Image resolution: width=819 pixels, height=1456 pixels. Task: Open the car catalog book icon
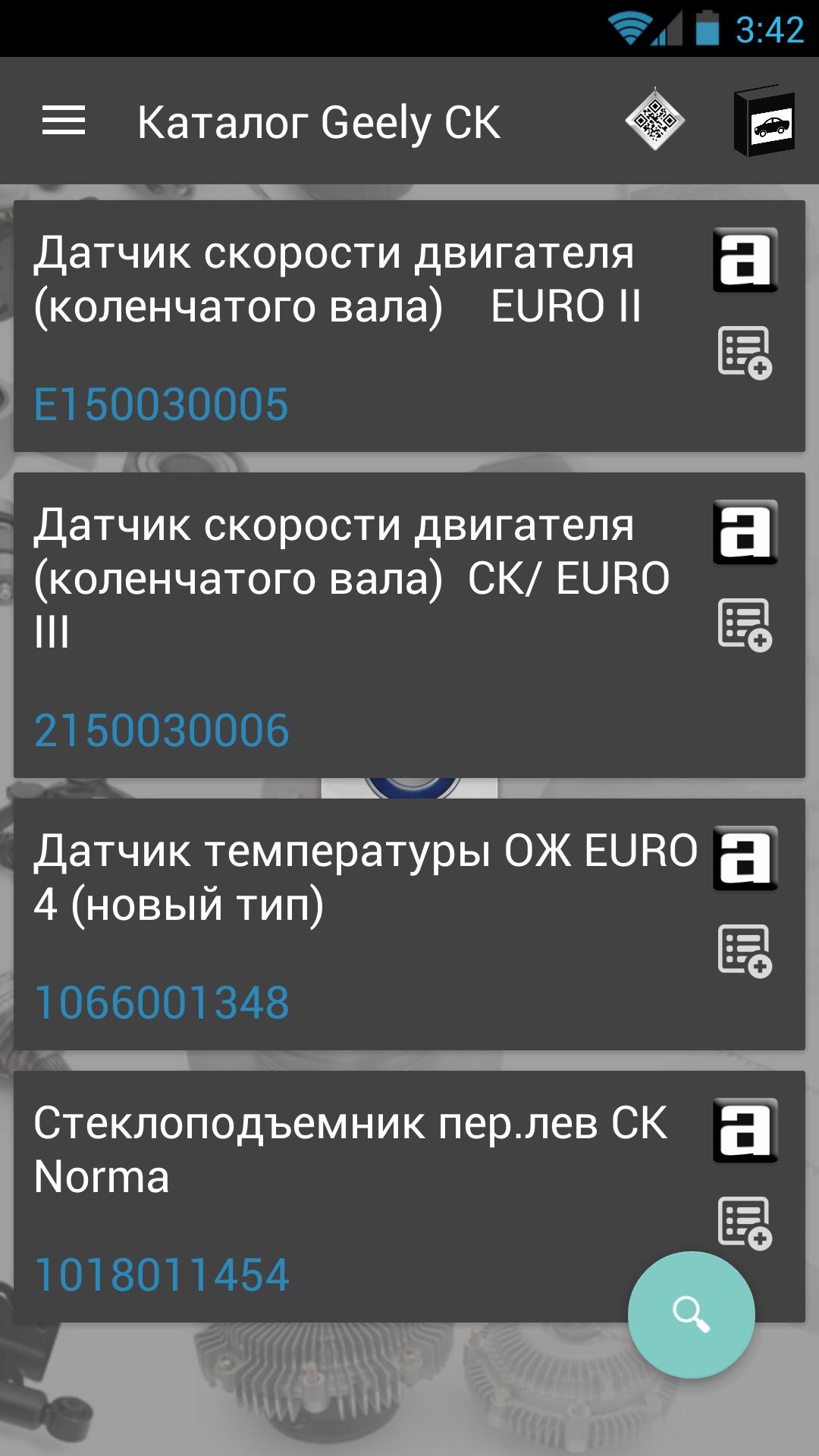coord(764,121)
